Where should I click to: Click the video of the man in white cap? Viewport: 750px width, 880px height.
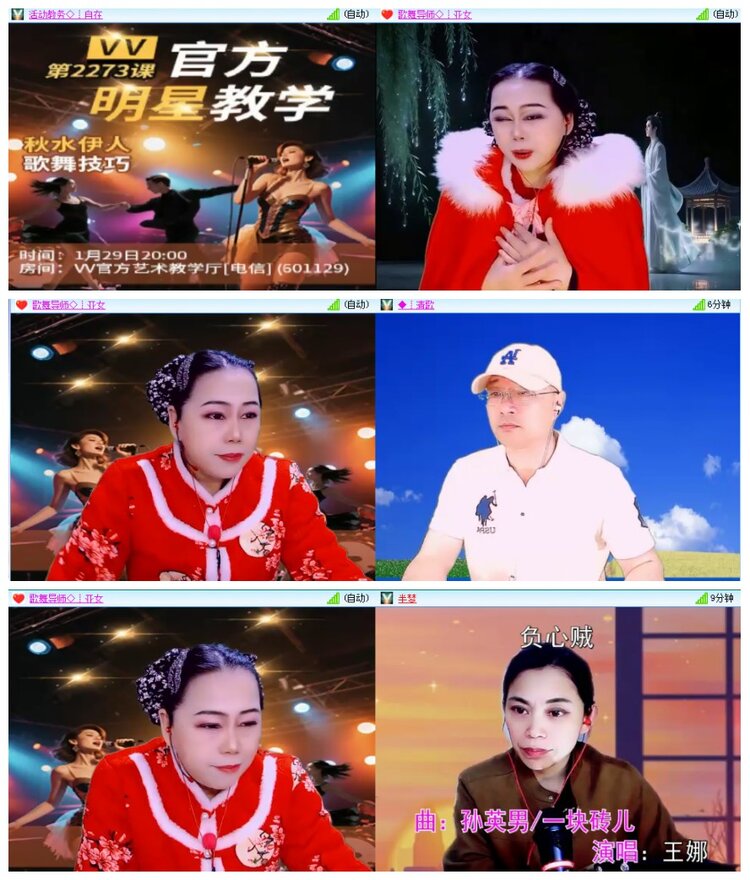point(560,450)
